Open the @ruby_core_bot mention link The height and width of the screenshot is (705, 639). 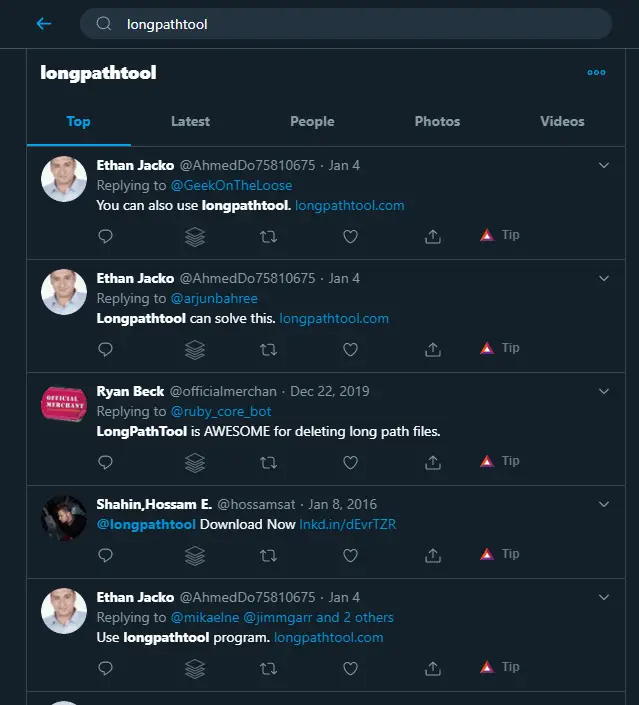[221, 411]
